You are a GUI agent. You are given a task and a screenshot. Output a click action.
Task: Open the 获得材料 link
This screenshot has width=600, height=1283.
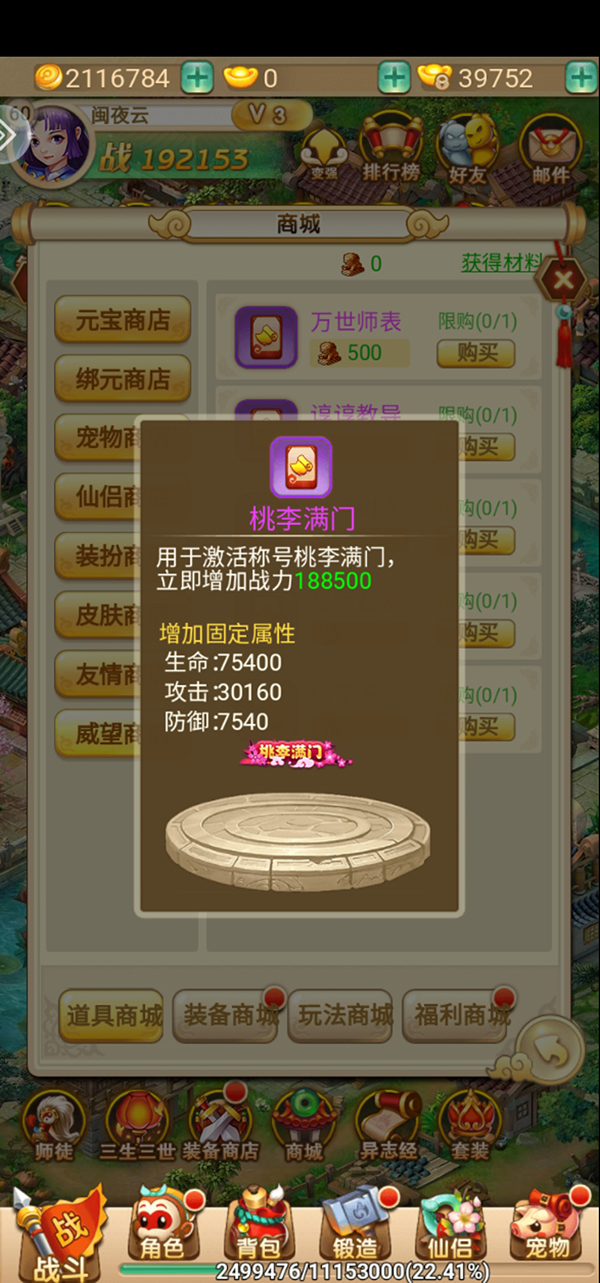pos(502,263)
